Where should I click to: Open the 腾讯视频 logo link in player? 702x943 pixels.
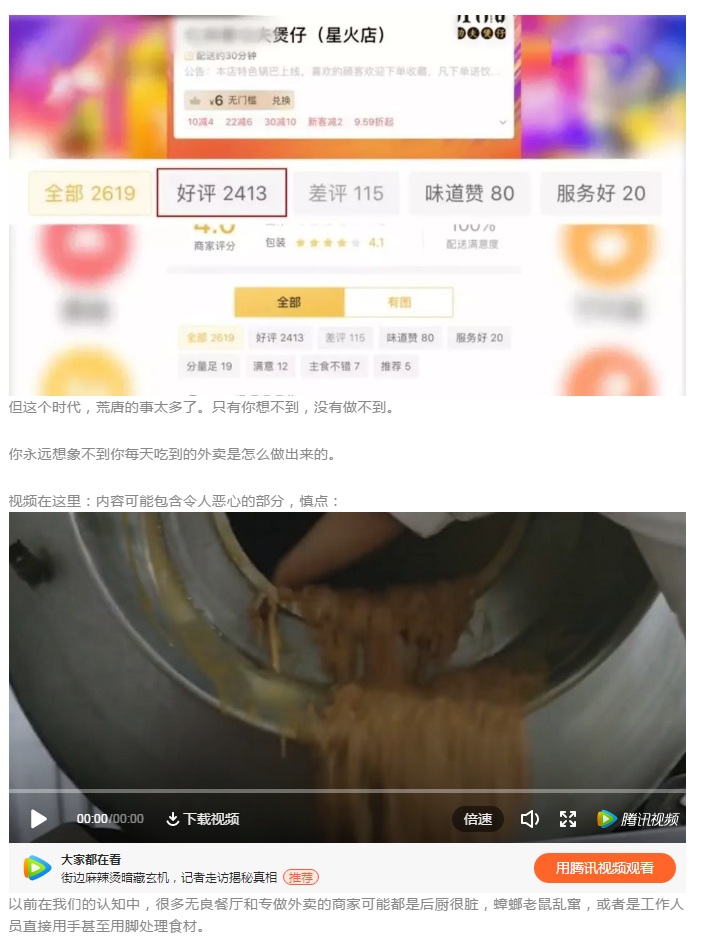(x=638, y=819)
